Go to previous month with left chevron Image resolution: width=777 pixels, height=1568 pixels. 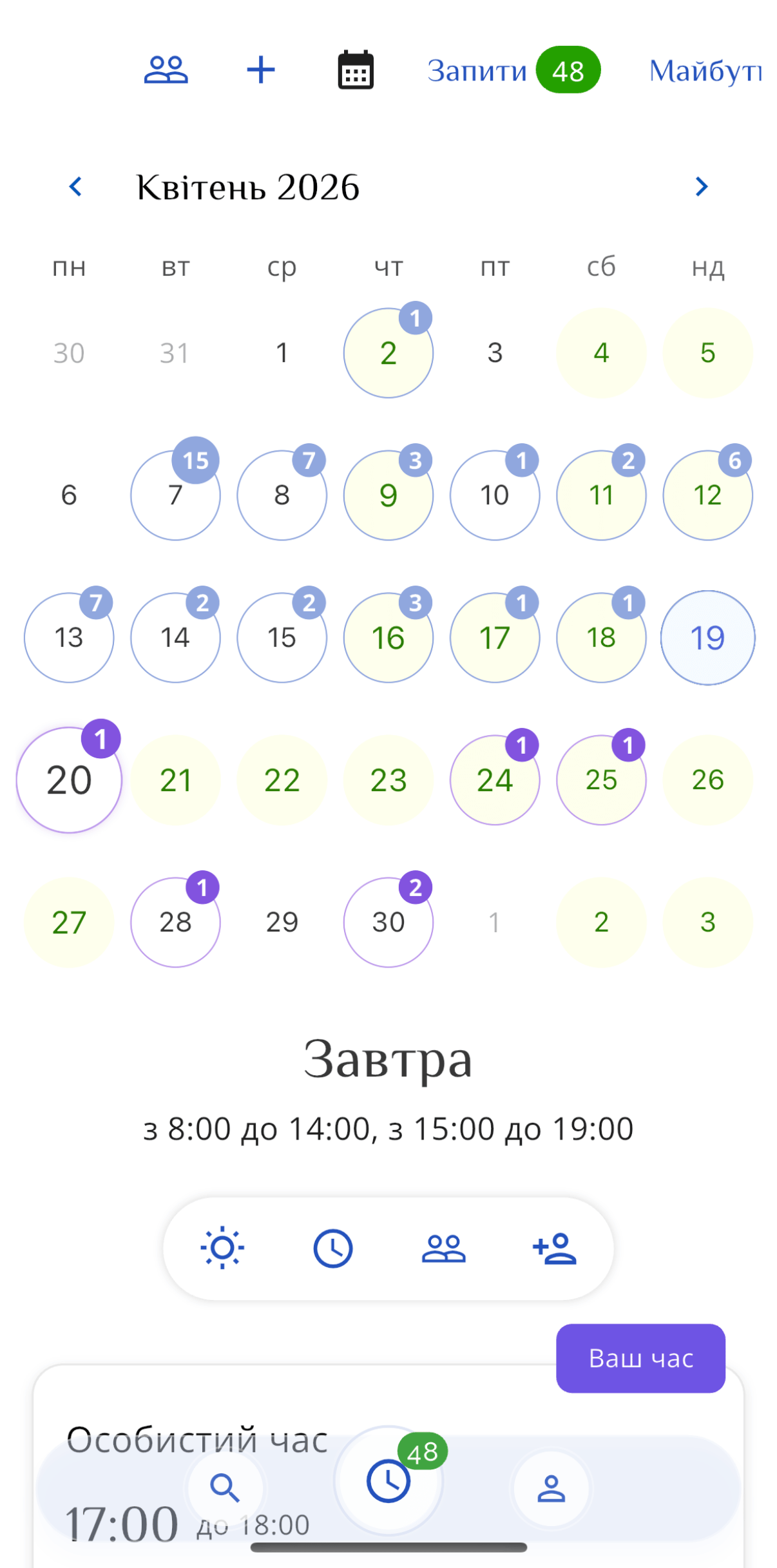point(75,187)
